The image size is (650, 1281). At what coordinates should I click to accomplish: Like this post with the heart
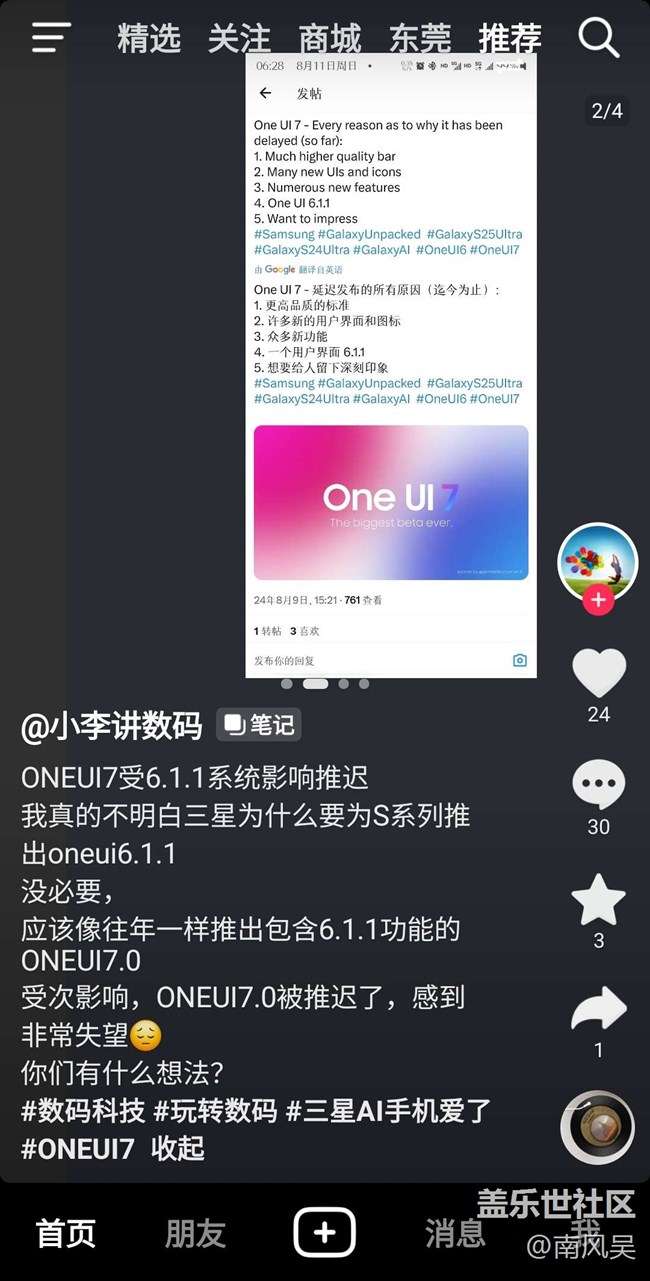point(598,673)
